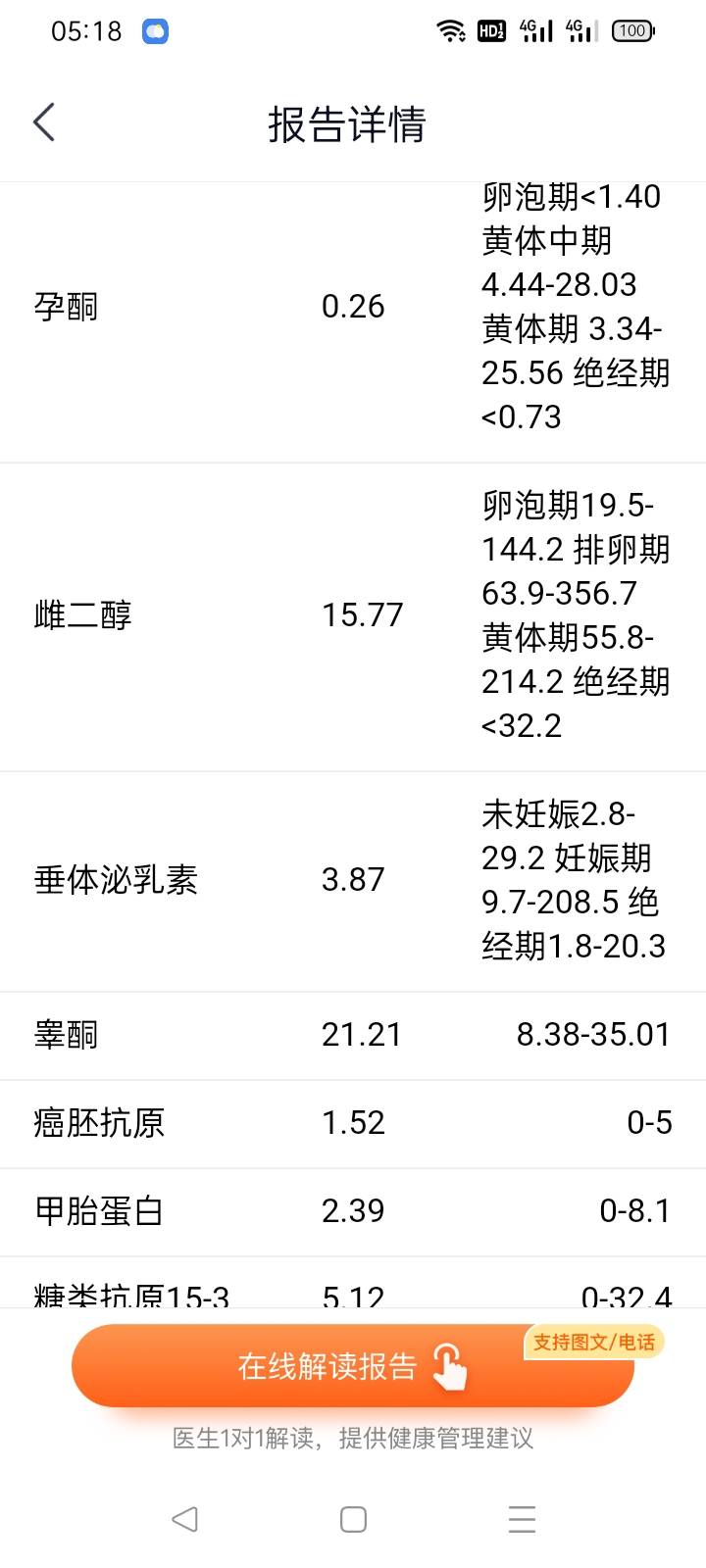Tap the Android back triangle in the navigation bar
The height and width of the screenshot is (1568, 706).
click(x=184, y=1518)
